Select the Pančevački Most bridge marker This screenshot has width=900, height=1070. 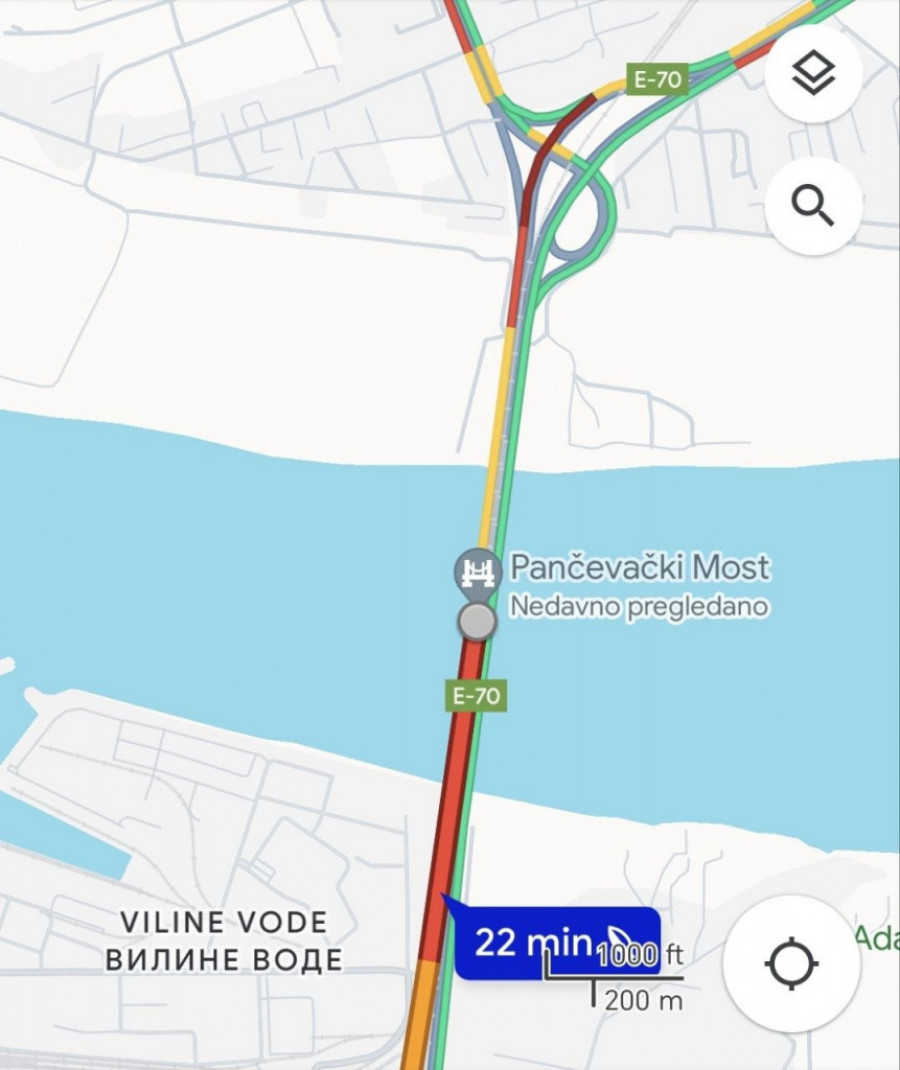click(477, 572)
